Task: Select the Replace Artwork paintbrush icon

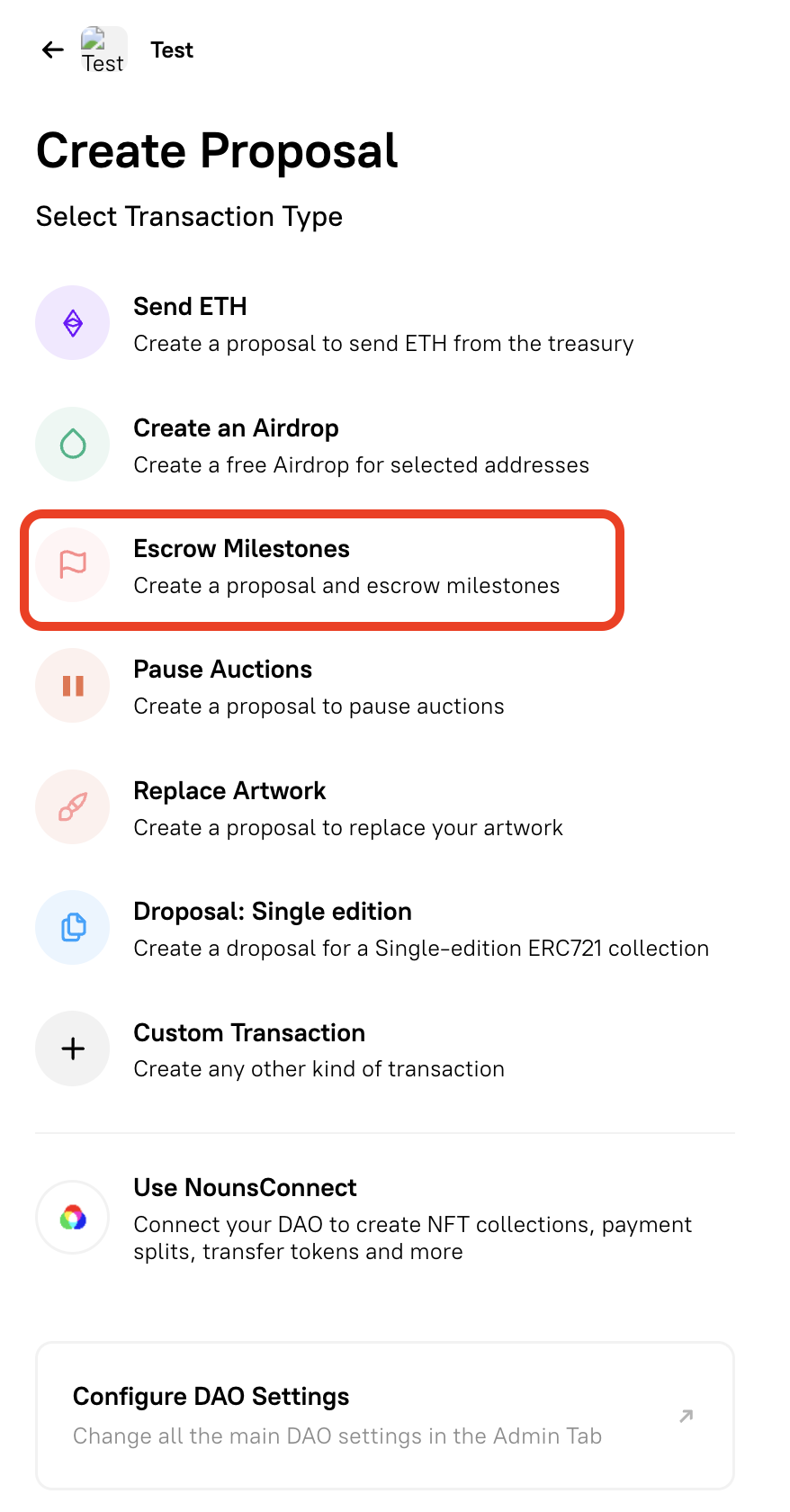Action: click(x=72, y=806)
